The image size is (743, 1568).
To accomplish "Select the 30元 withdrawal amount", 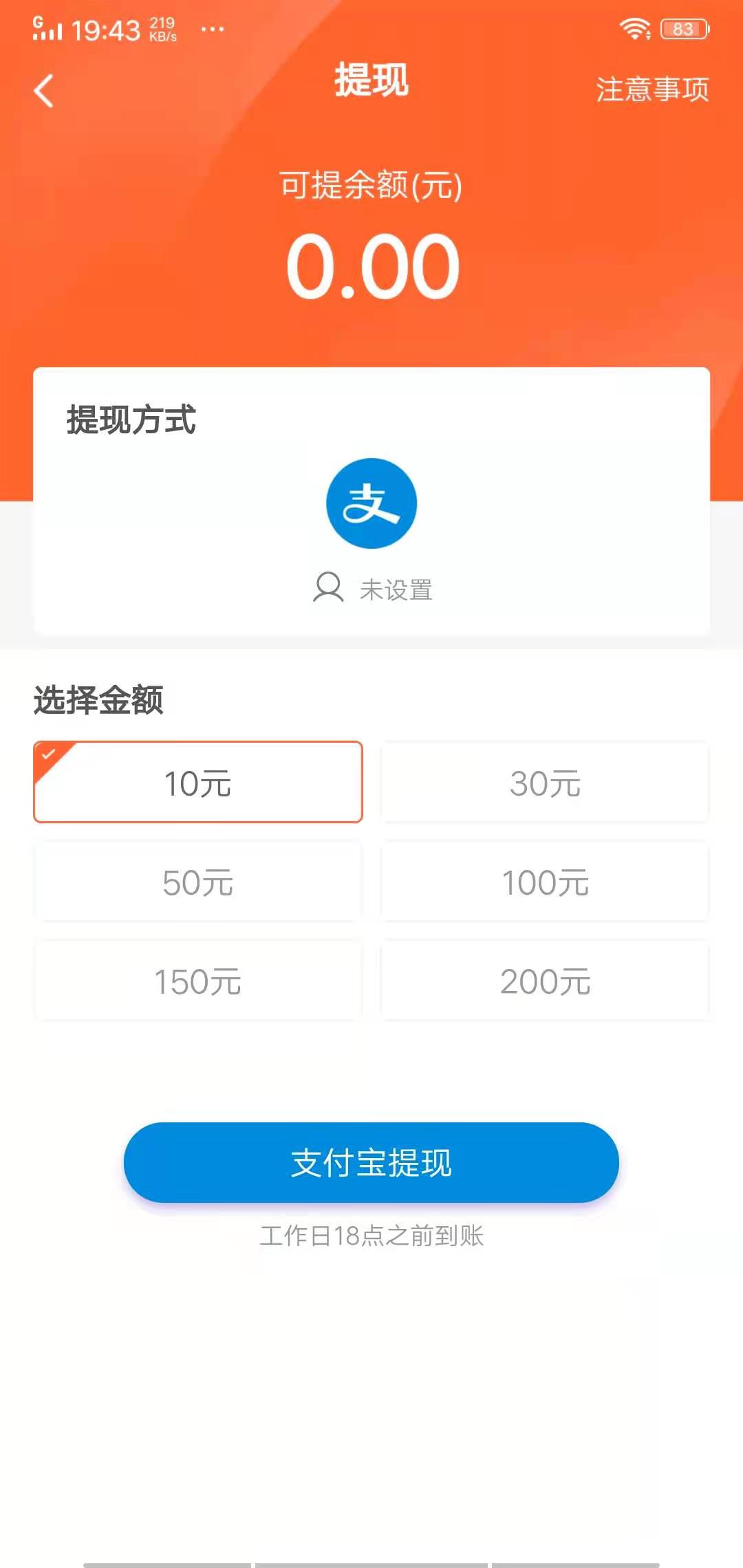I will point(545,782).
